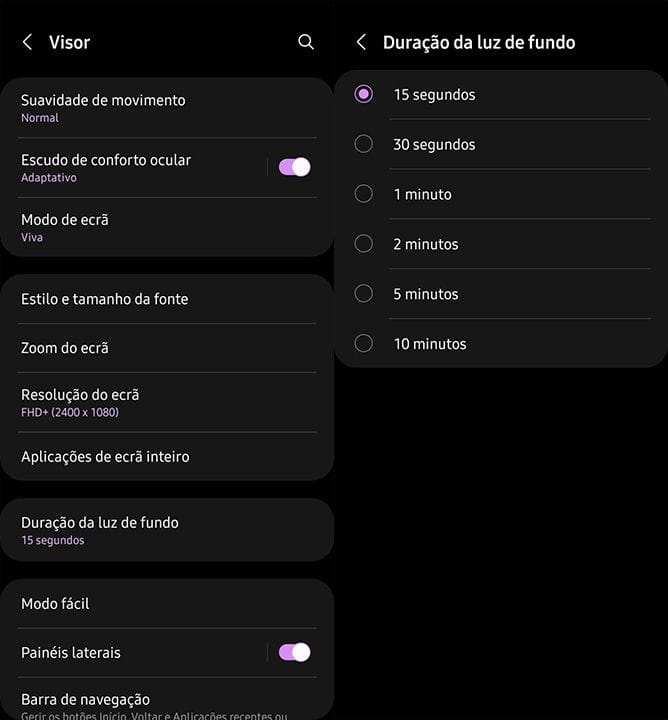668x720 pixels.
Task: Disable the Painéis laterais switch
Action: [x=294, y=652]
